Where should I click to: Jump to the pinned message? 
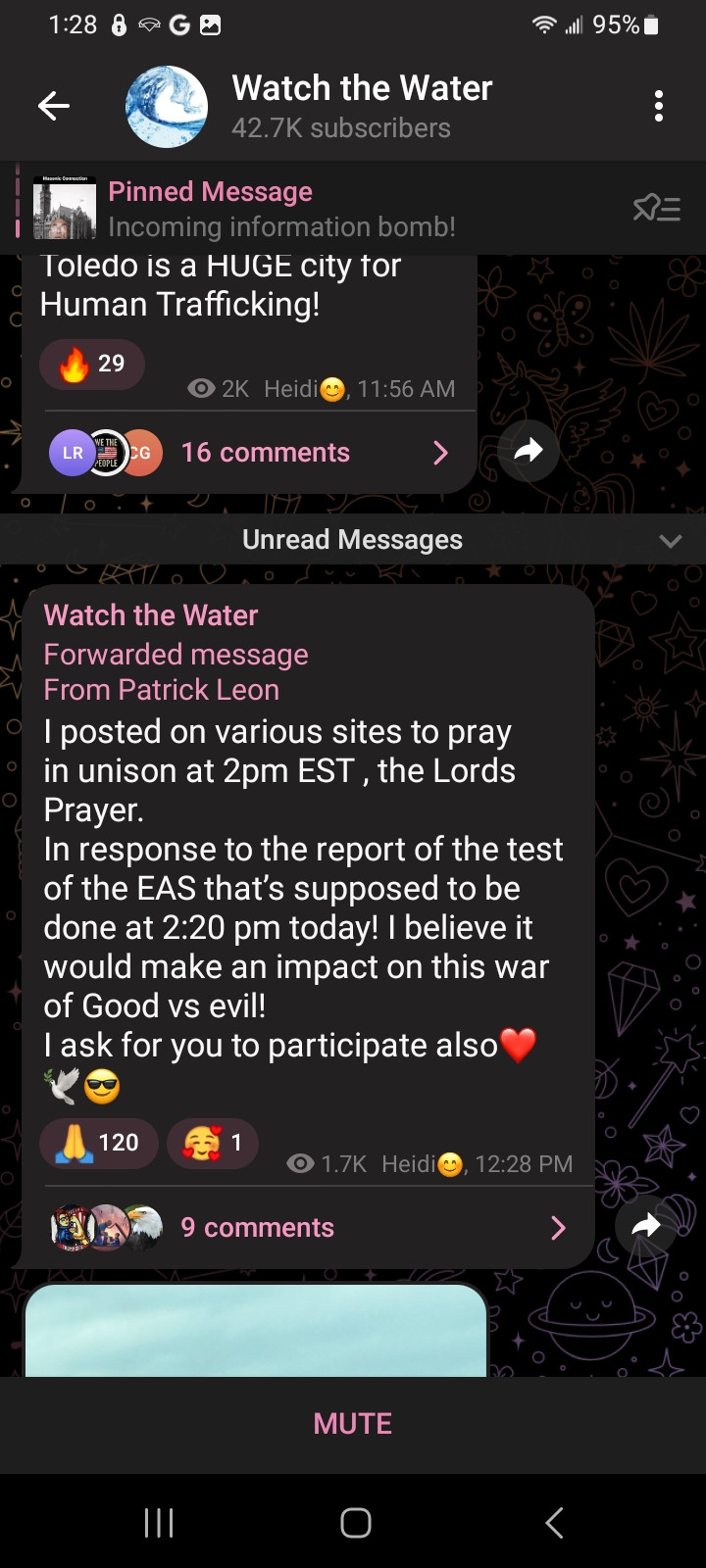coord(280,209)
